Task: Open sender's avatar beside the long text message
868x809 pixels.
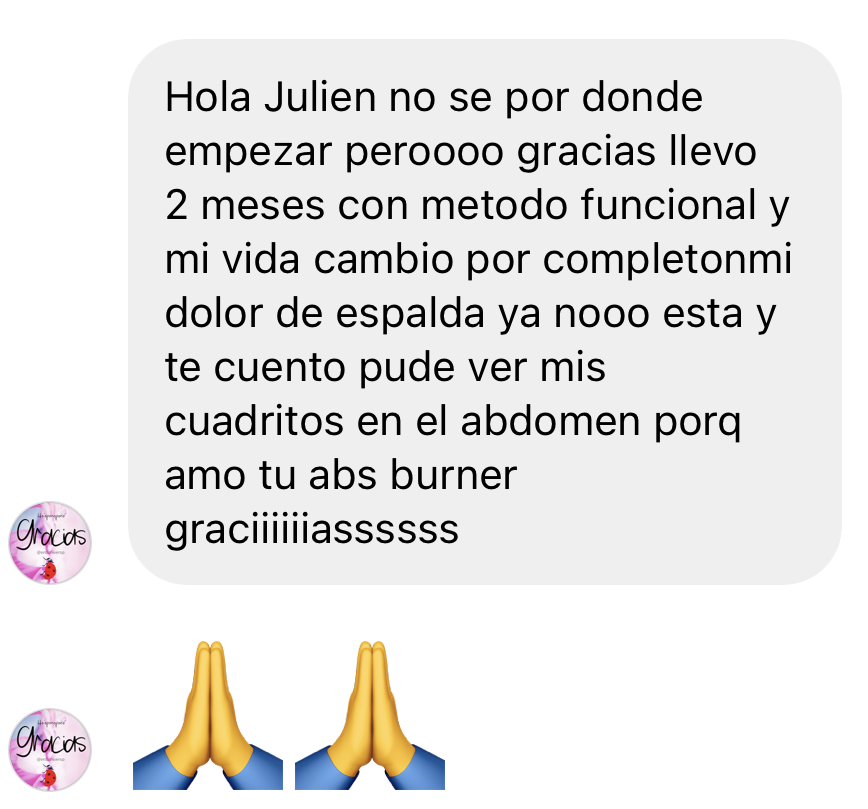Action: click(x=50, y=543)
